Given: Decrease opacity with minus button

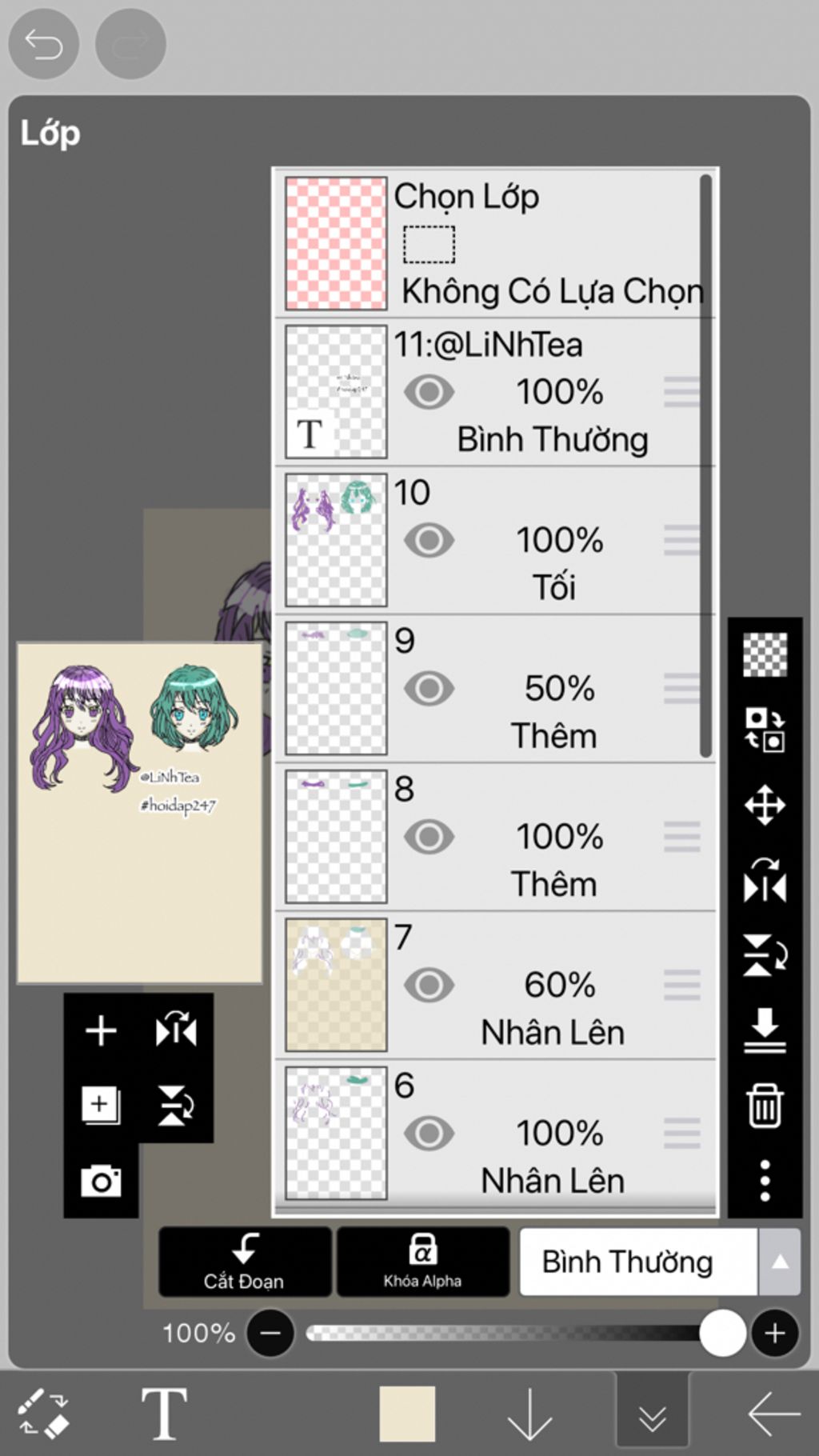Looking at the screenshot, I should (x=270, y=1333).
